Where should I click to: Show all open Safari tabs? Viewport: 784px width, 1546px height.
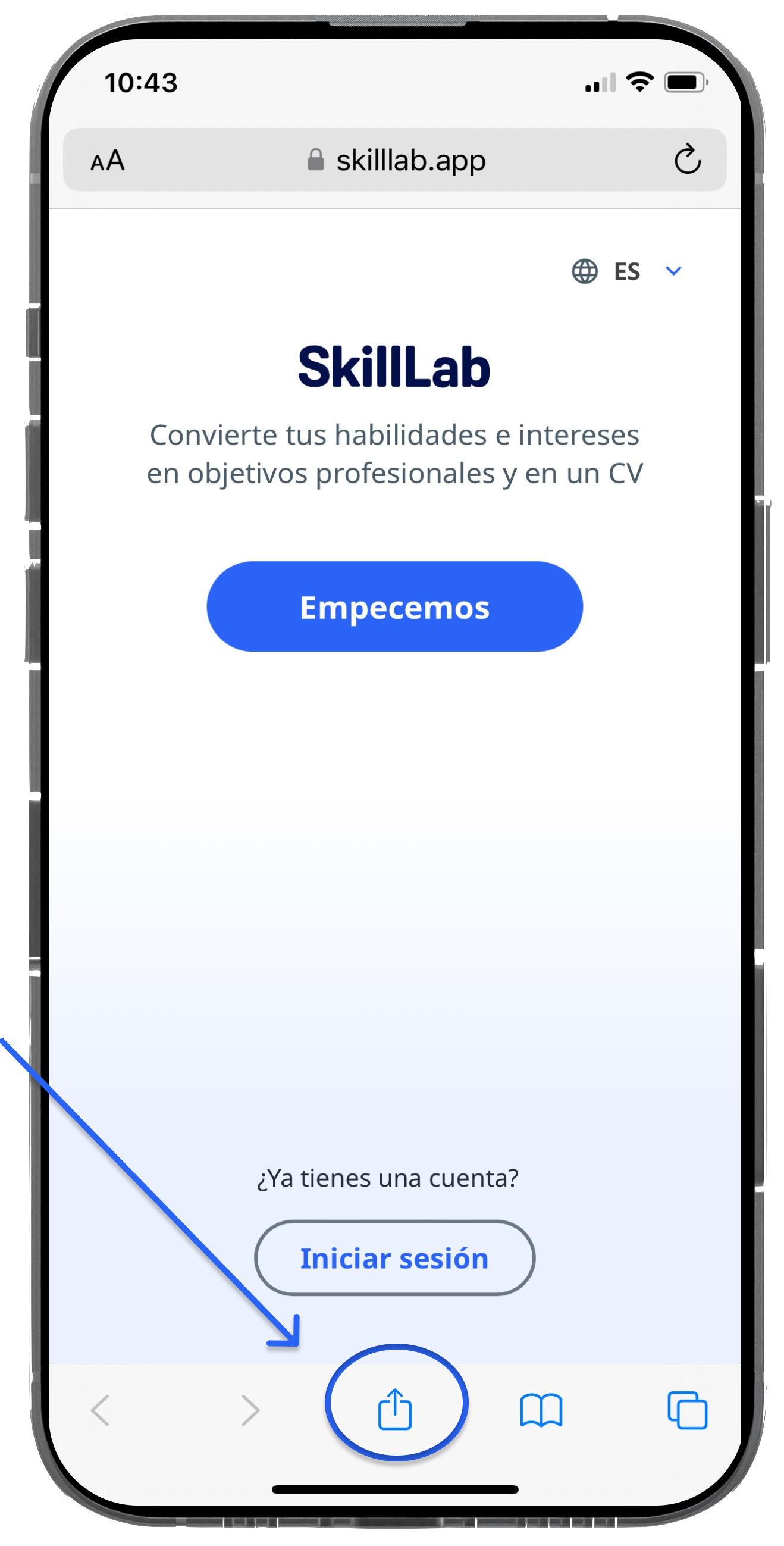688,1410
